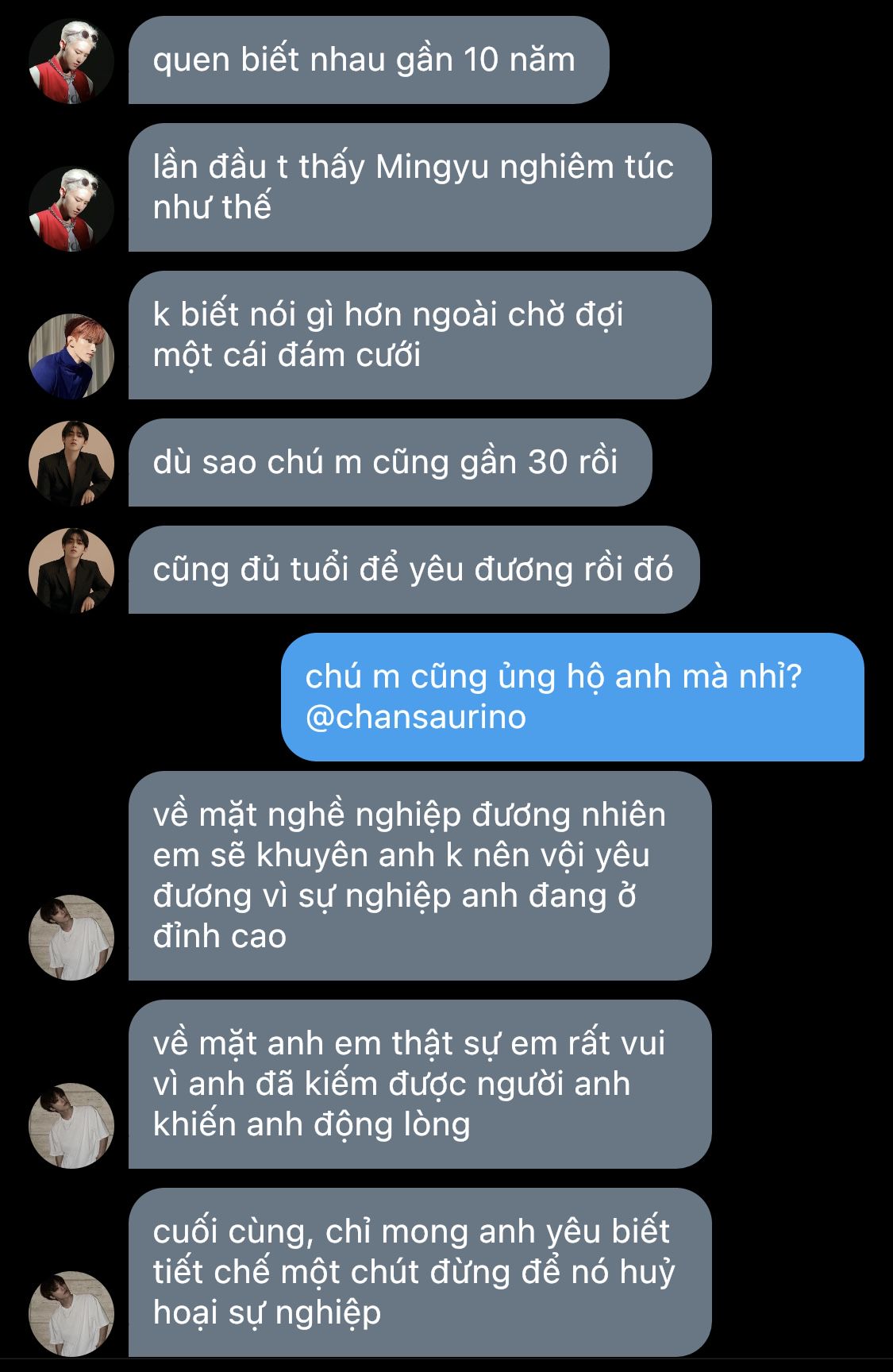
Task: Open avatar beside 'quen biết nhau gần 10 năm'
Action: tap(71, 61)
